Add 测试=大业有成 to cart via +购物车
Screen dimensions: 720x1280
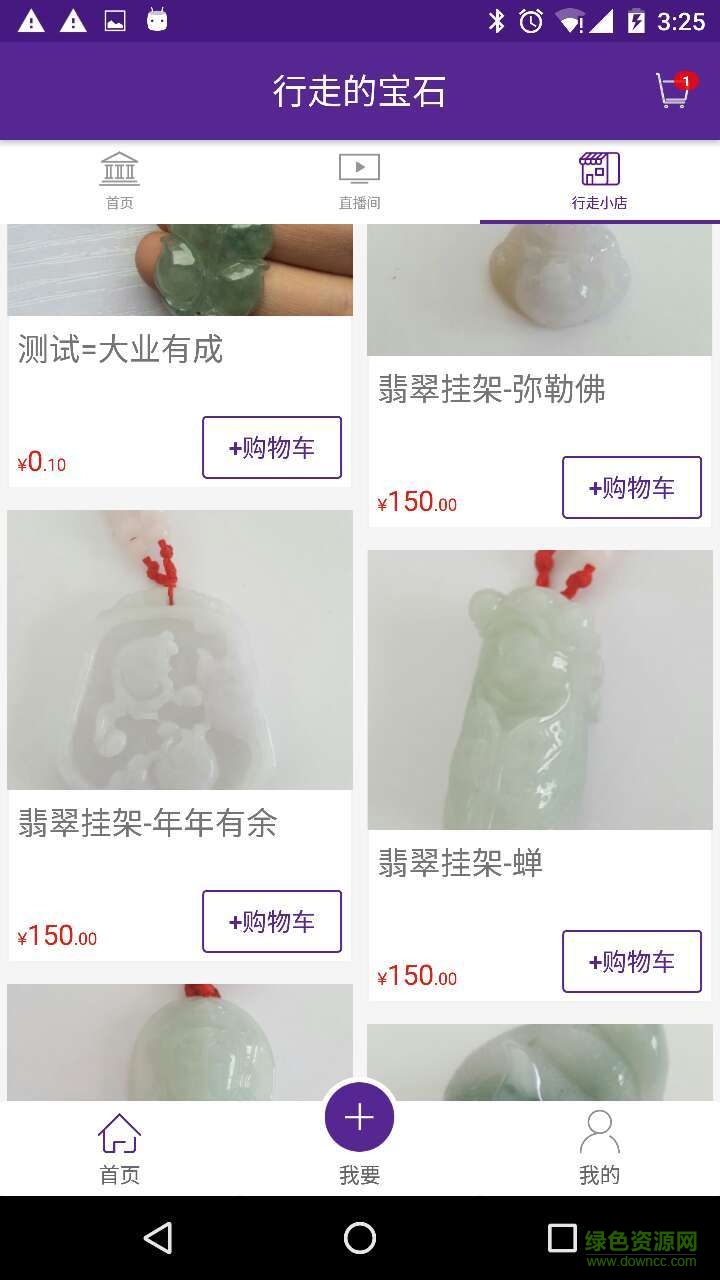[272, 448]
